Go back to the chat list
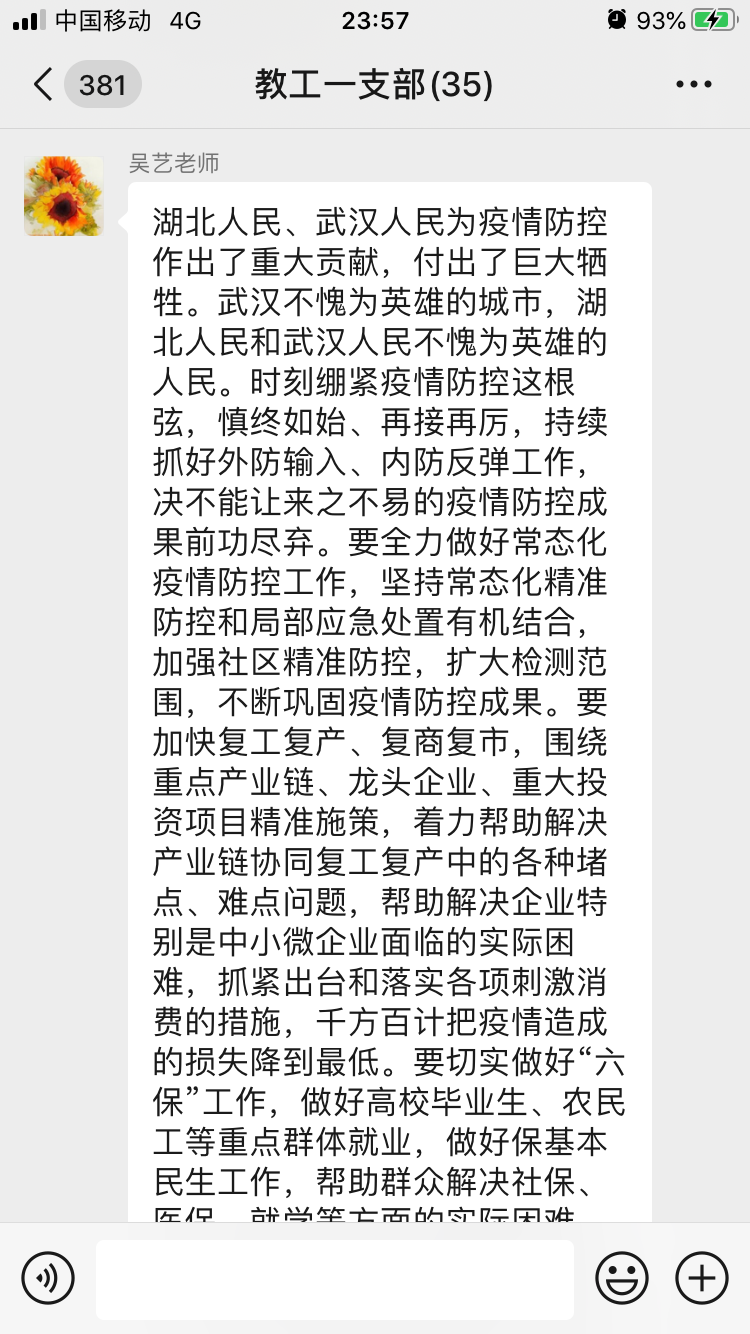Viewport: 750px width, 1334px height. [x=44, y=85]
